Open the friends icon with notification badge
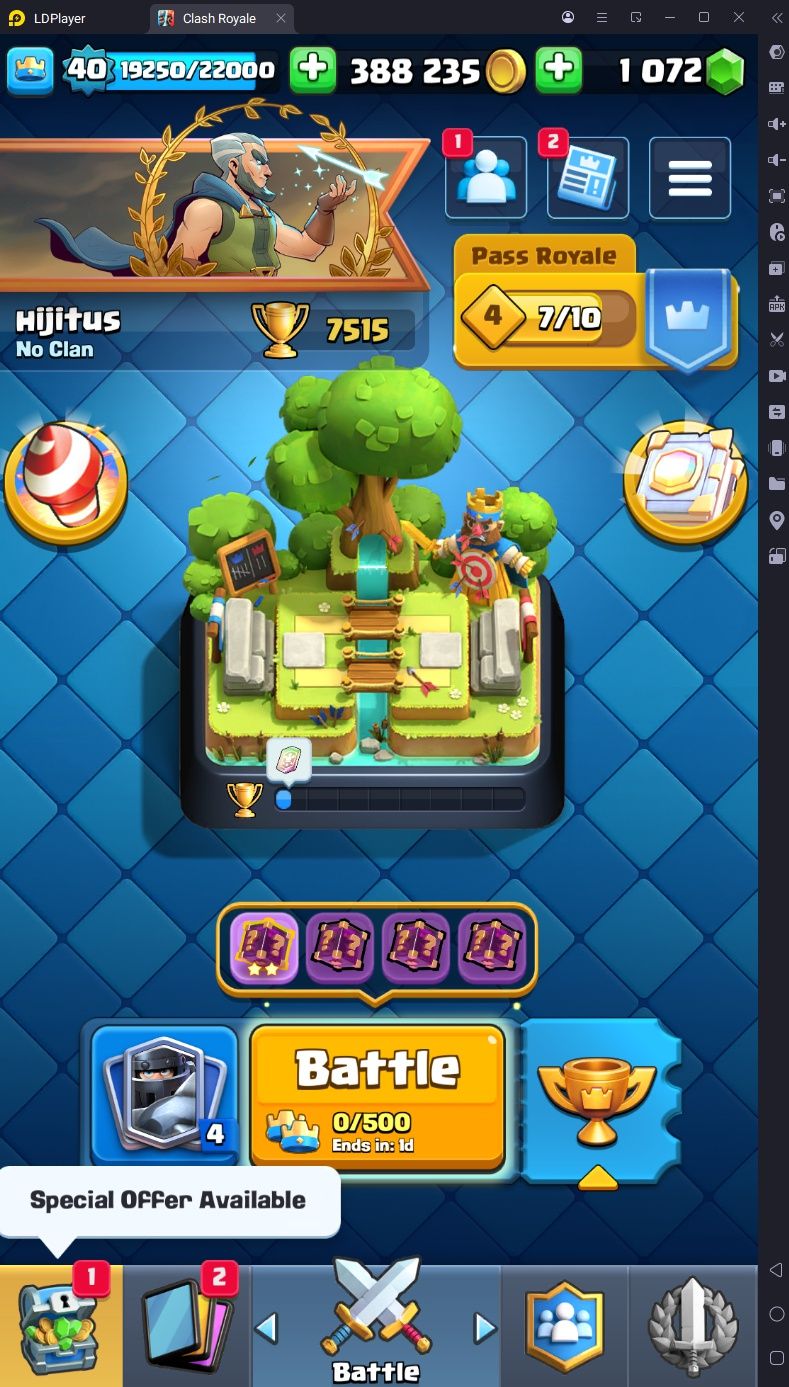The height and width of the screenshot is (1387, 789). [x=486, y=178]
